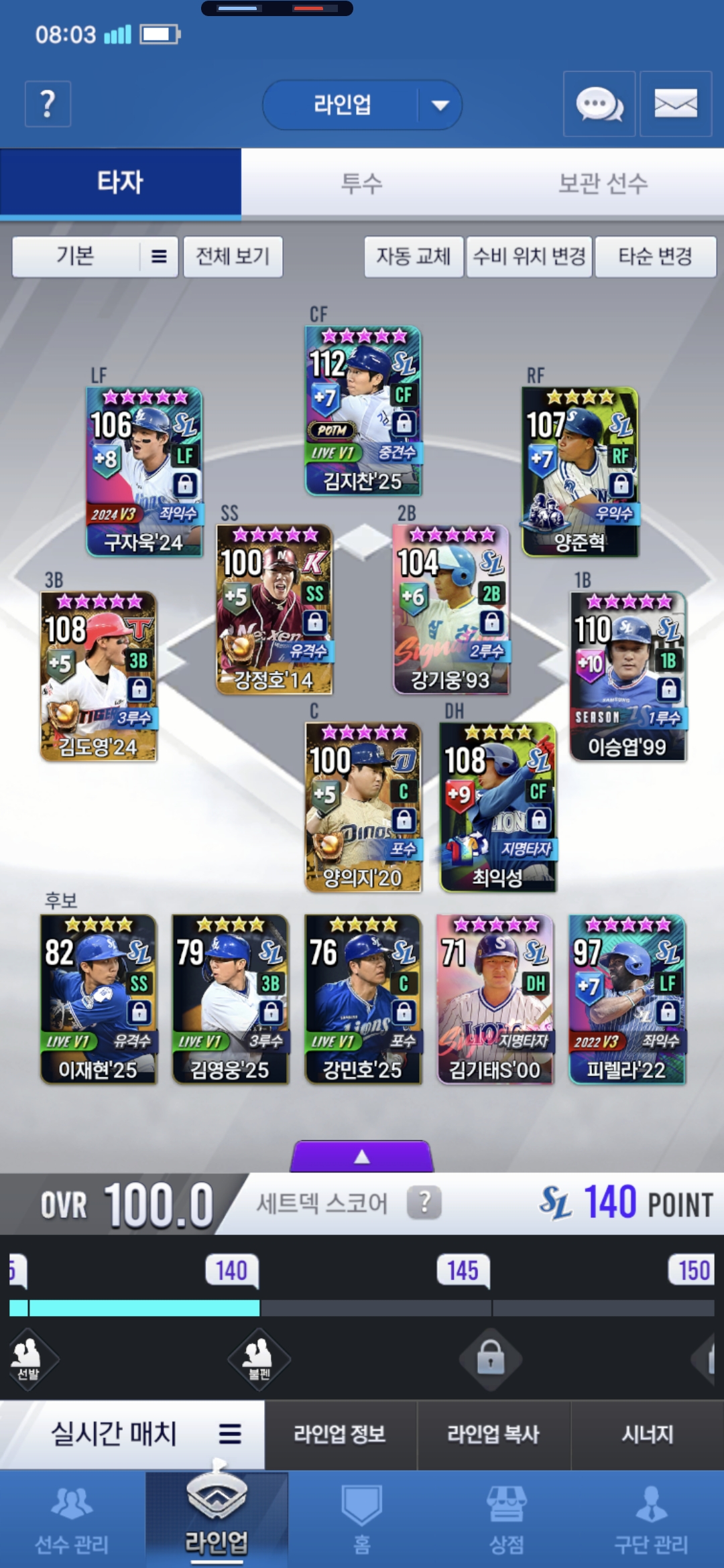Open the help question mark icon
Viewport: 724px width, 1568px height.
click(48, 104)
